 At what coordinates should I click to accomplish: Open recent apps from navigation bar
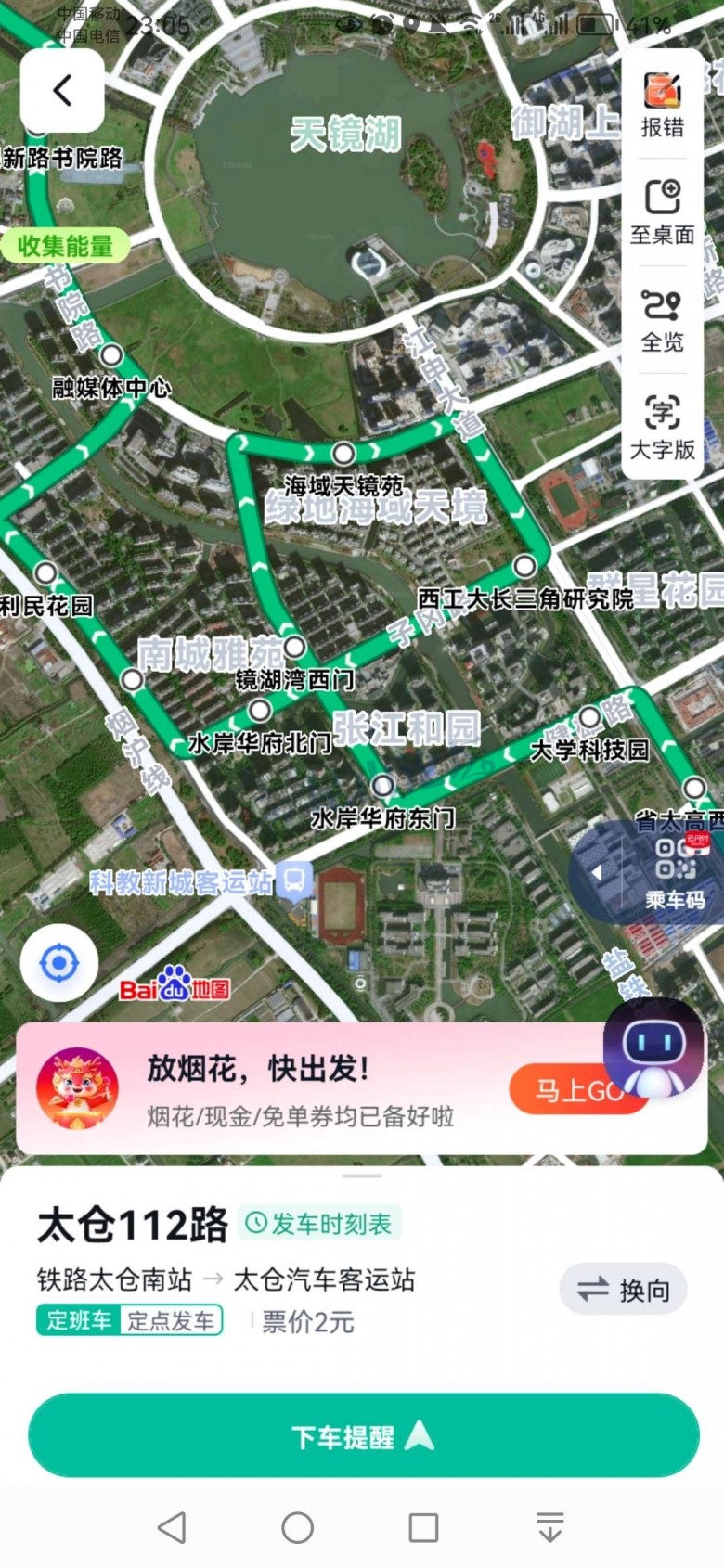click(423, 1527)
